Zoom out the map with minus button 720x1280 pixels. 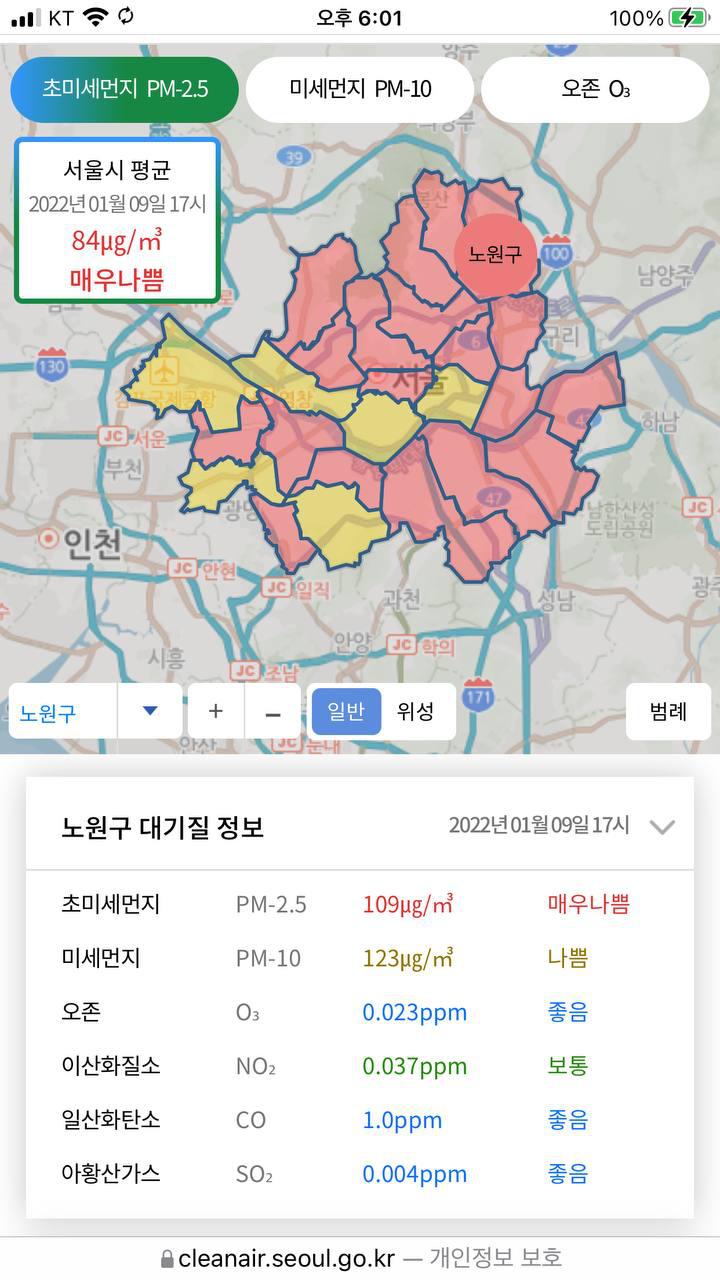[272, 712]
